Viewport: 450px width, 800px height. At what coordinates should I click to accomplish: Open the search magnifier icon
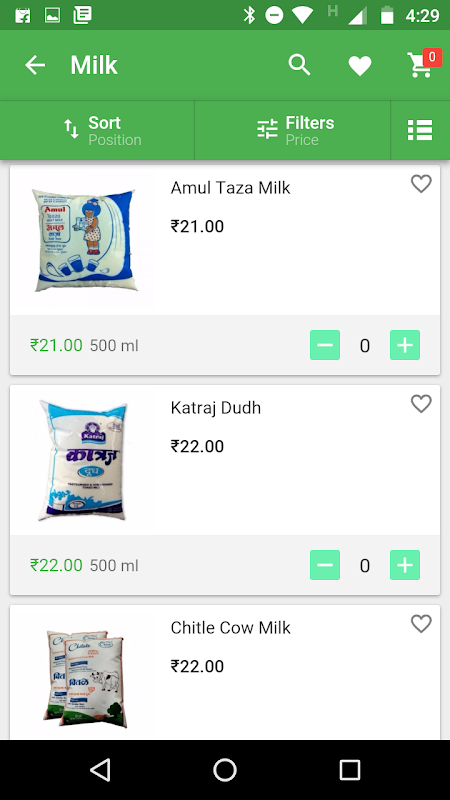tap(299, 65)
